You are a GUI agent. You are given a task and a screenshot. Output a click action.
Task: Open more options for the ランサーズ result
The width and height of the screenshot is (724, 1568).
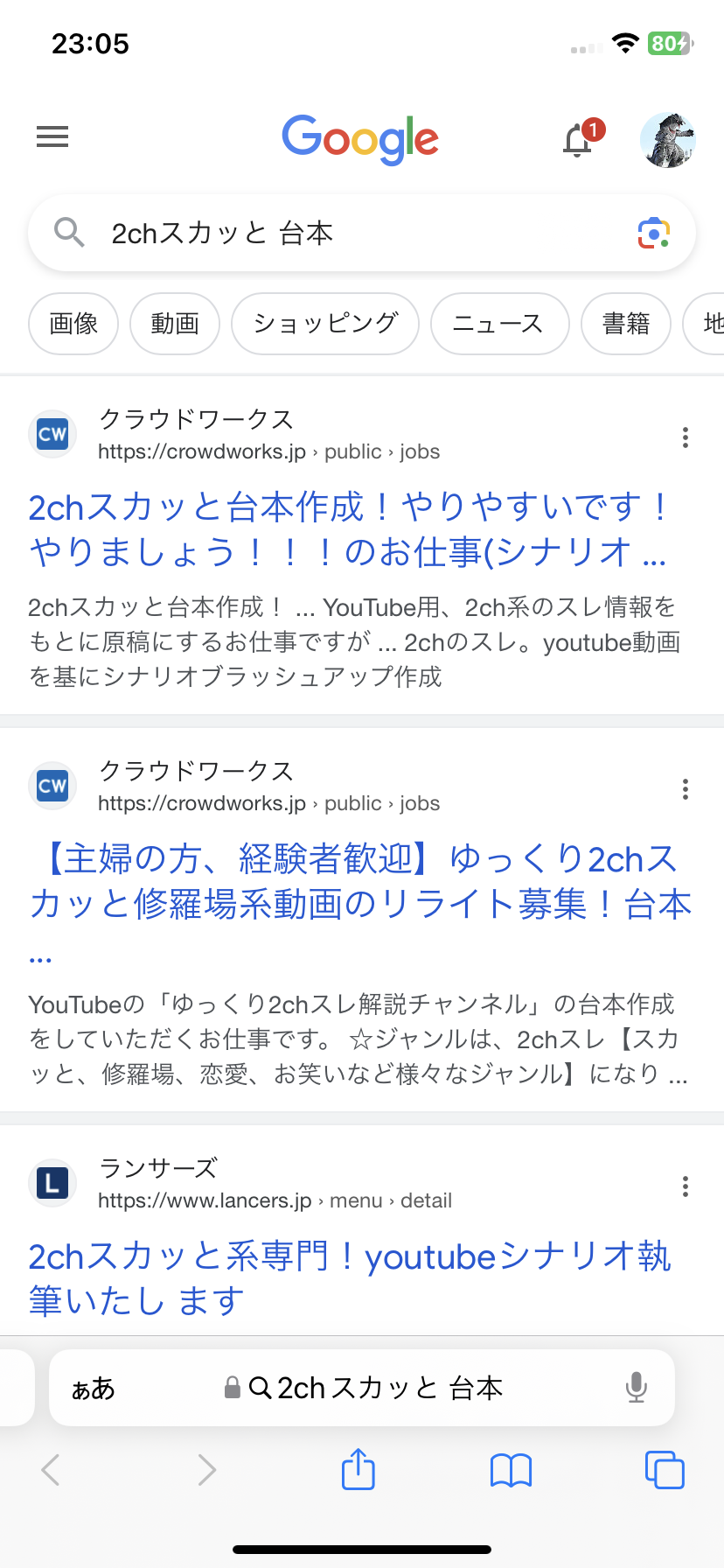coord(686,1186)
